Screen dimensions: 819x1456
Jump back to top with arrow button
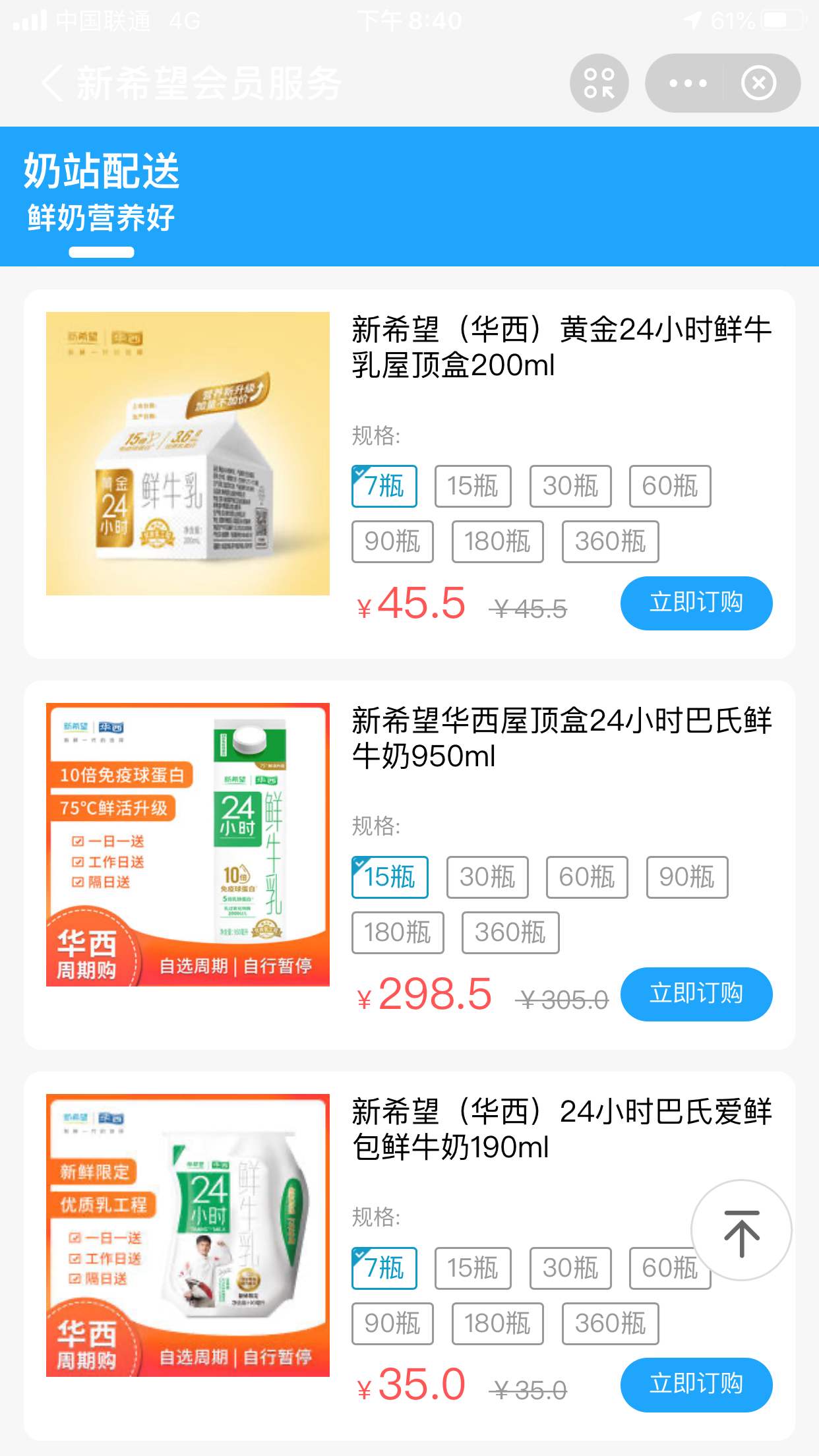coord(741,1230)
